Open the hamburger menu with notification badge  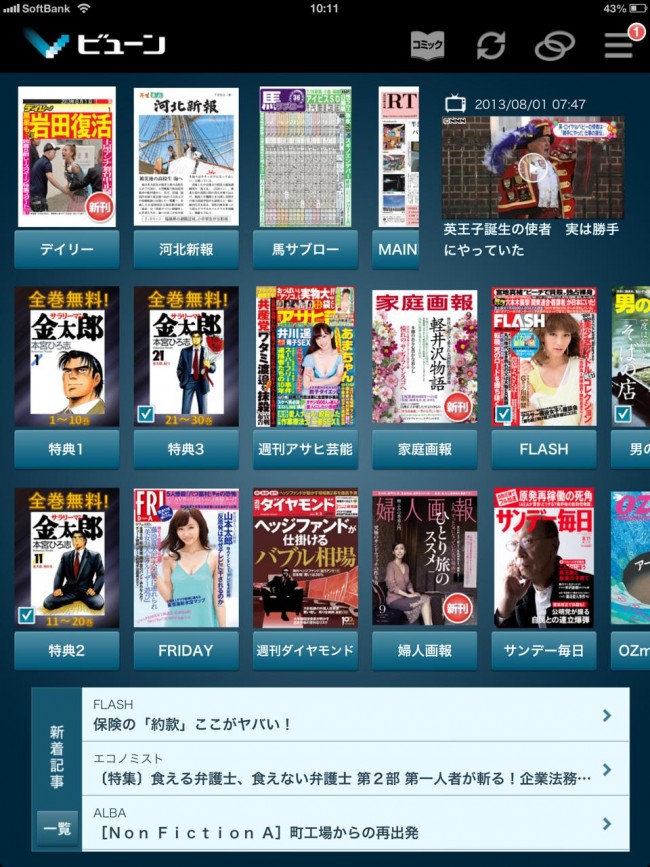(618, 45)
